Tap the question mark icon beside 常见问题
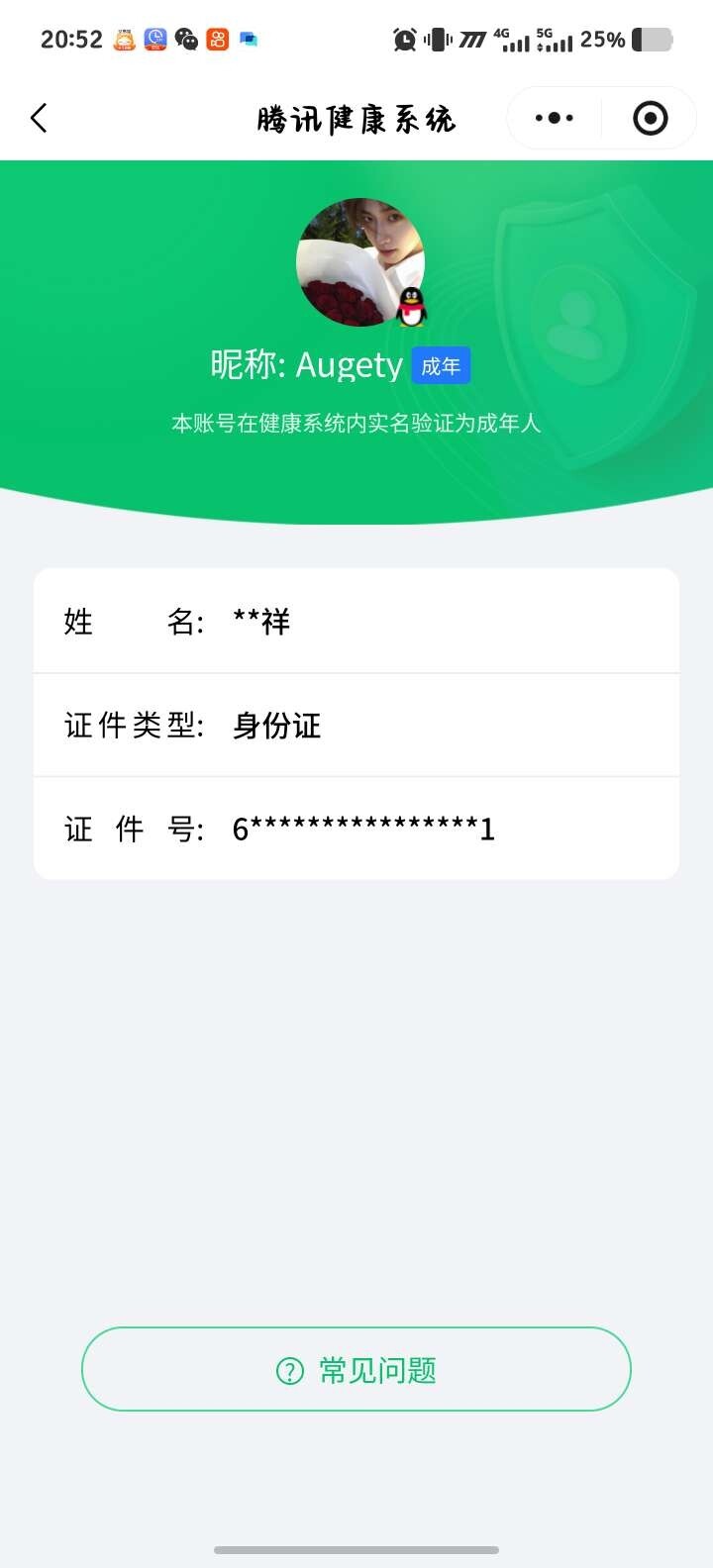This screenshot has width=713, height=1568. coord(287,1369)
